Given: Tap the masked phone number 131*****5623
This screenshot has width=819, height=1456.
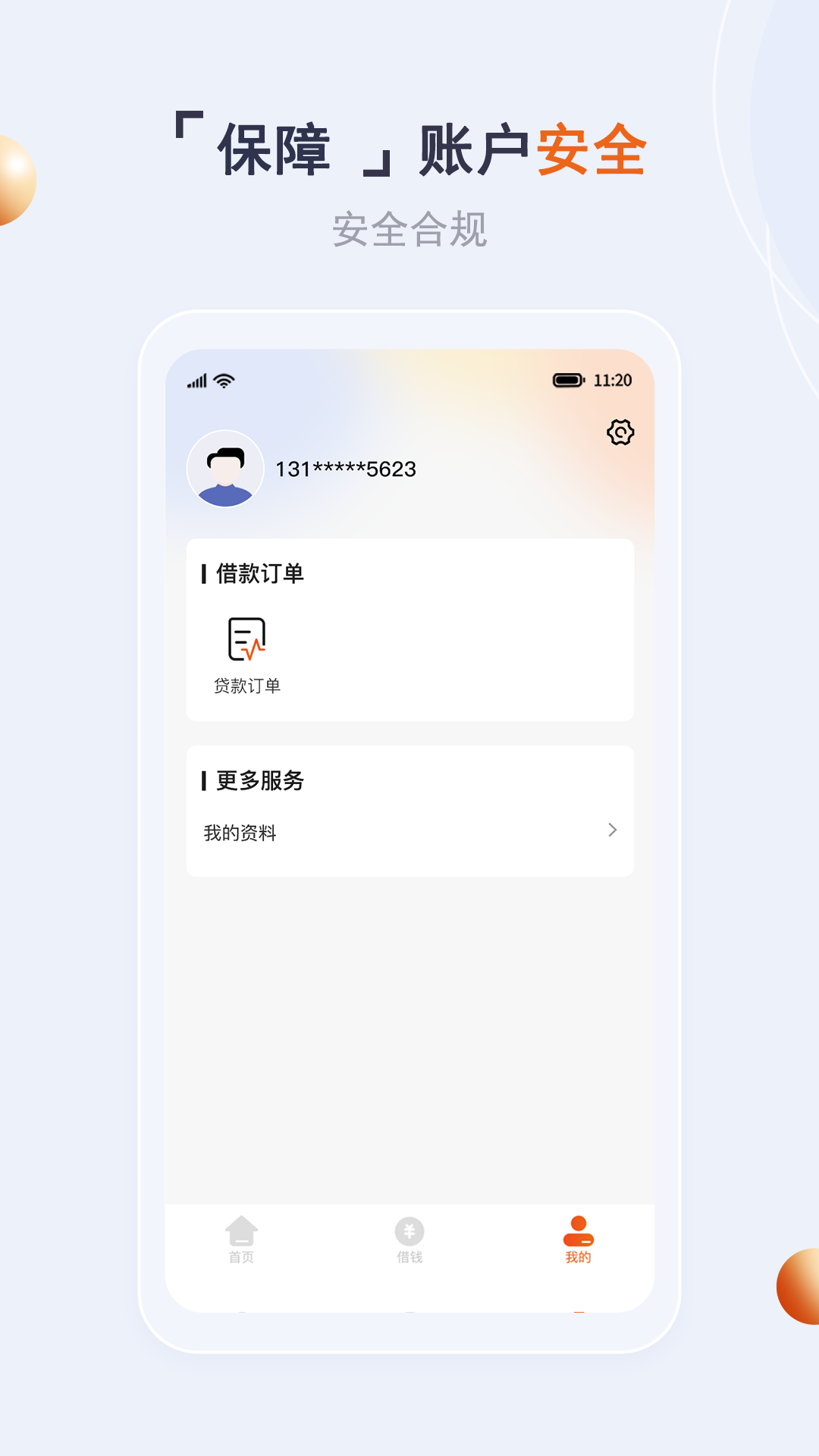Looking at the screenshot, I should click(x=345, y=469).
